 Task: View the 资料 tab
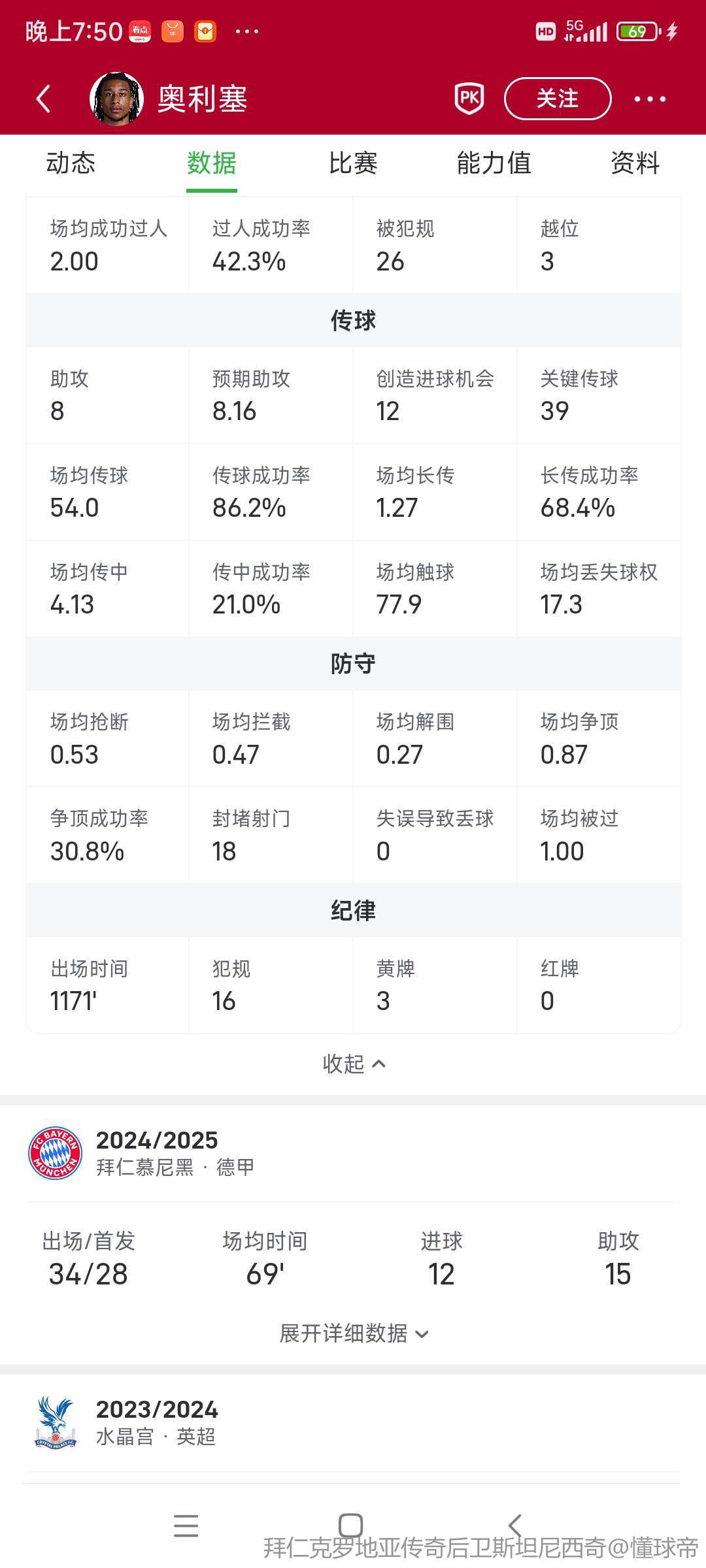click(x=635, y=163)
